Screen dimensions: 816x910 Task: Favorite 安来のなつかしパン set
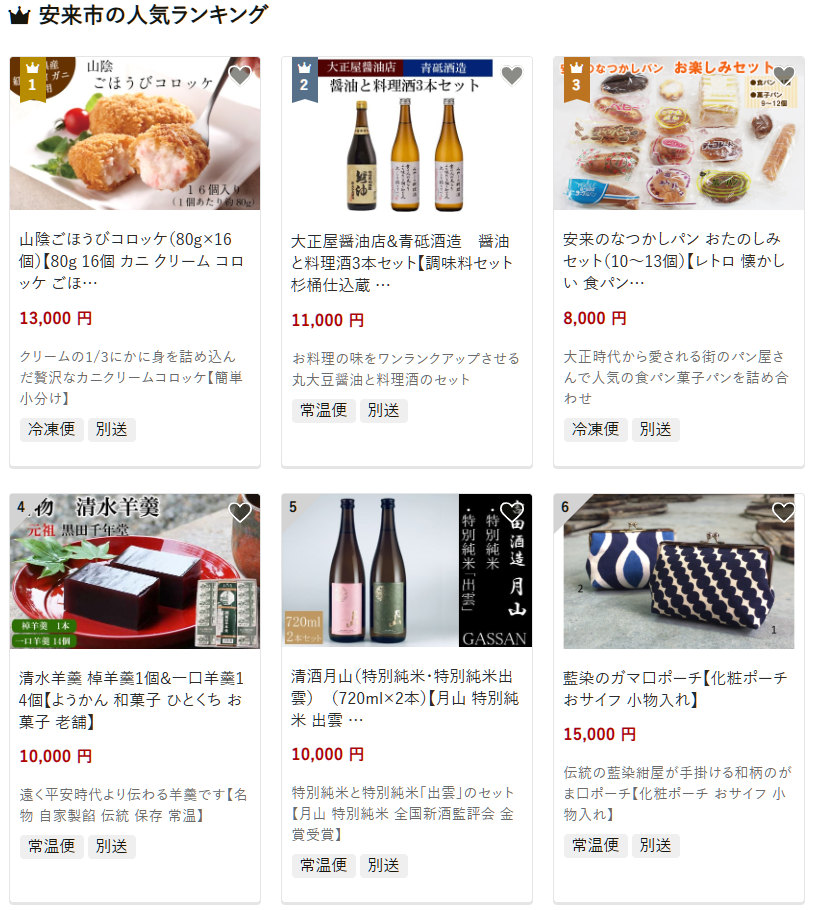click(x=783, y=75)
